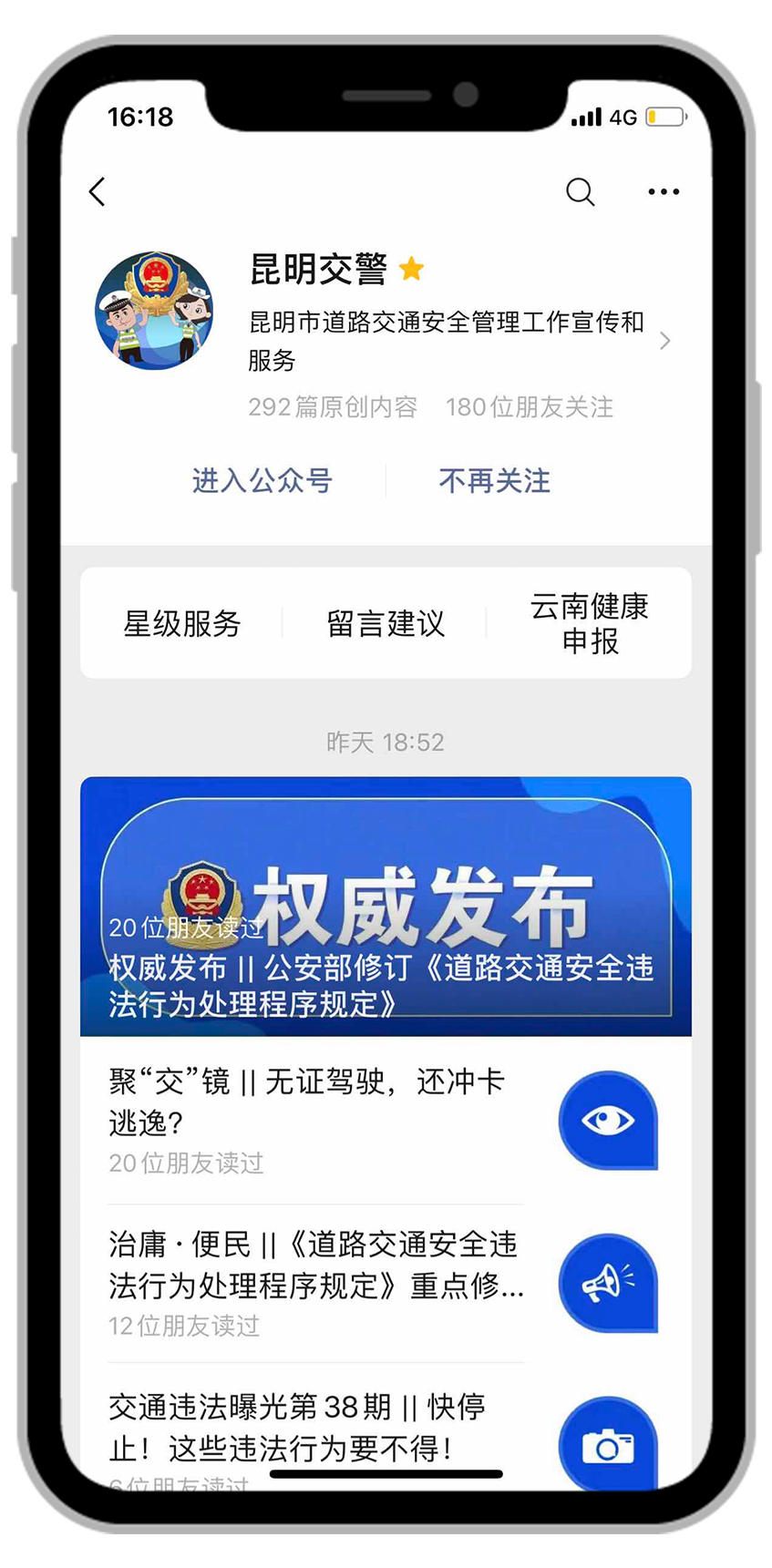Viewport: 772px width, 1568px height.
Task: Tap the 昆明交警 profile avatar
Action: 155,312
